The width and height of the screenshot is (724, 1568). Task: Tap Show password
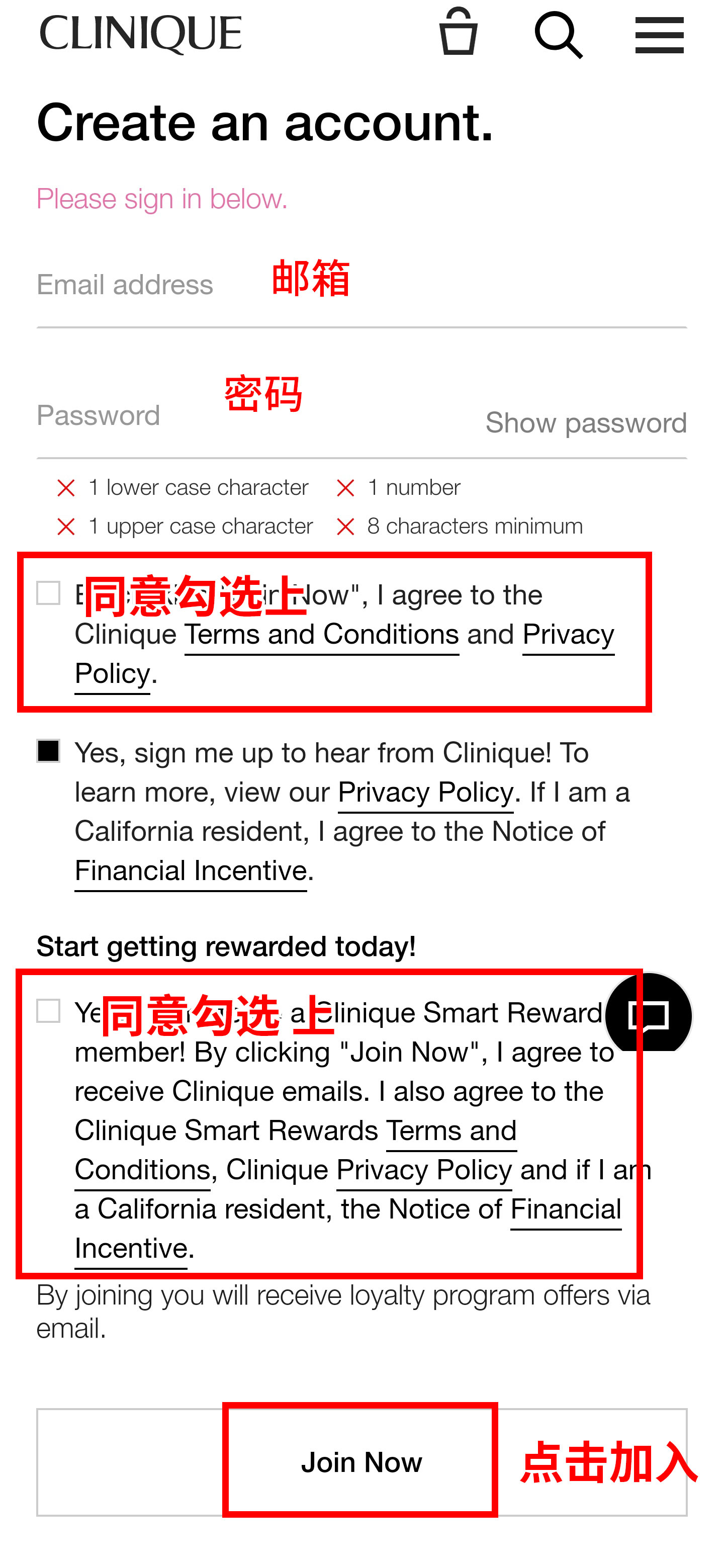click(585, 422)
